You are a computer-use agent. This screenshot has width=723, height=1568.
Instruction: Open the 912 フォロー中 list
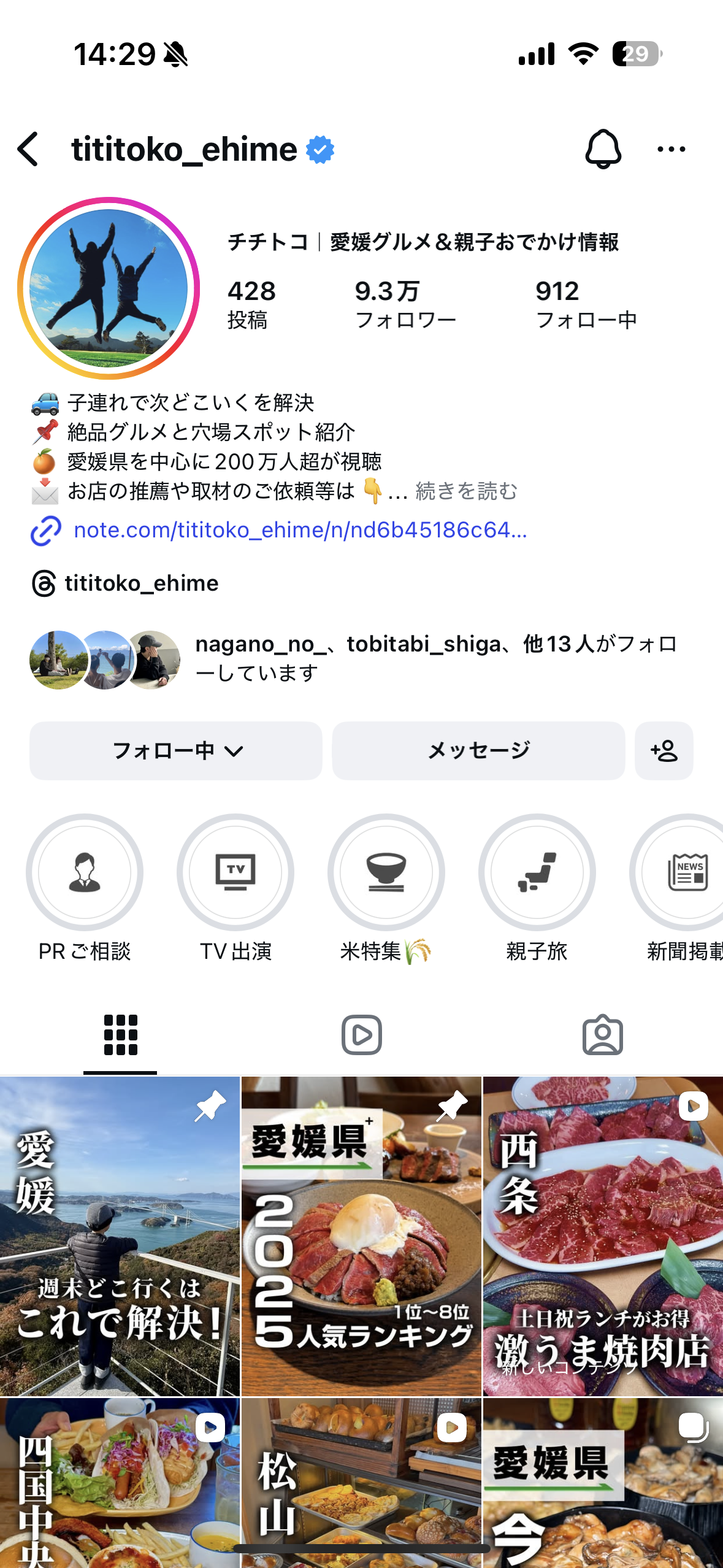586,304
